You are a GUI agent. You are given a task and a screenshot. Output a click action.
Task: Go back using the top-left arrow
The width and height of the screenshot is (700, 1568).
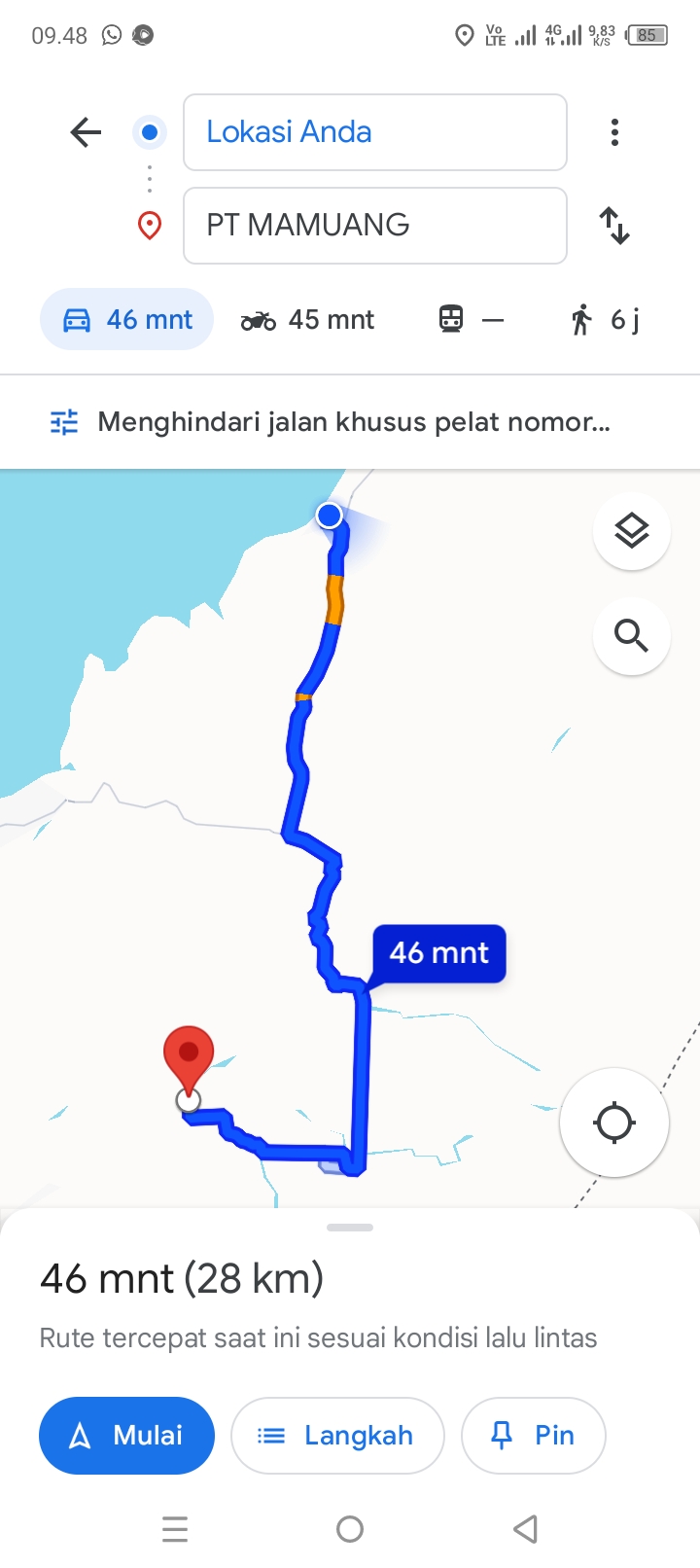[x=86, y=132]
